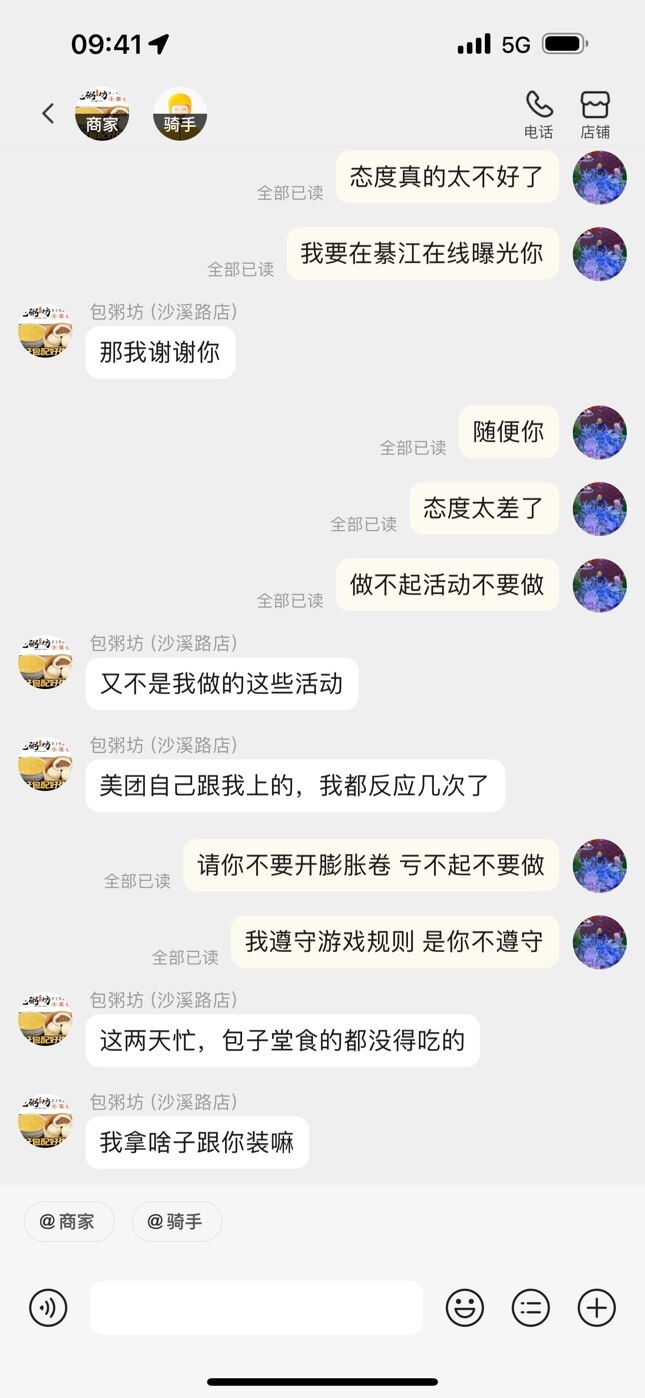Screen dimensions: 645x1398
Task: Select the @商家 chip
Action: pyautogui.click(x=68, y=1221)
